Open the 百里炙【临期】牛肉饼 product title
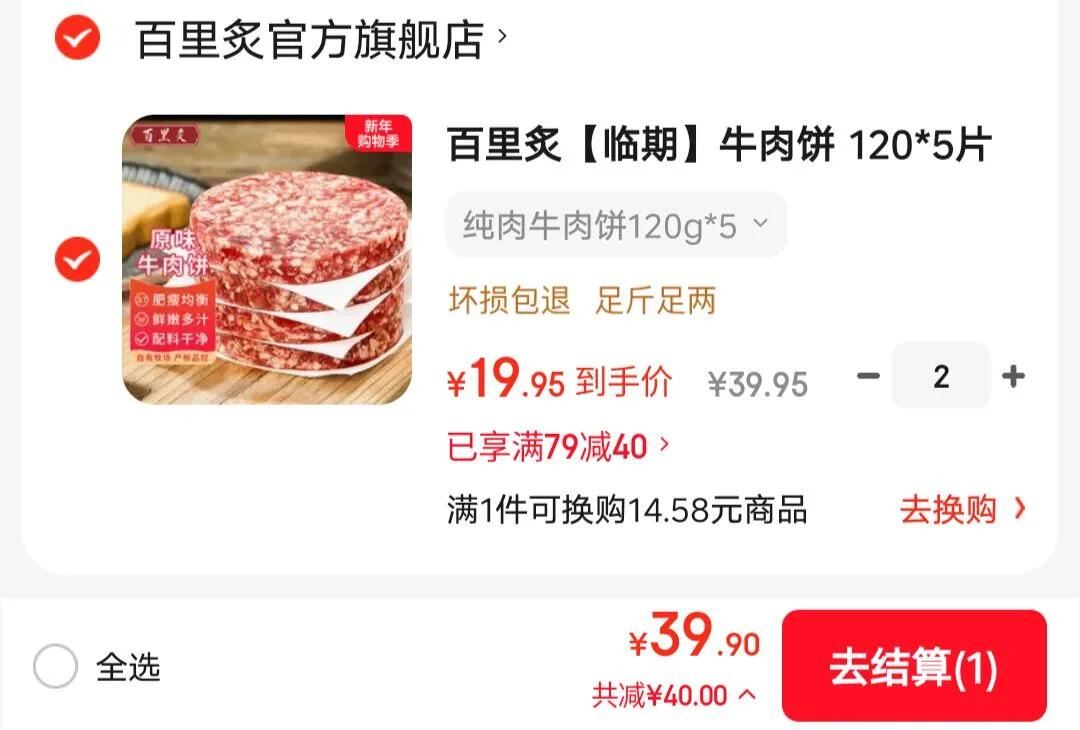 point(718,146)
